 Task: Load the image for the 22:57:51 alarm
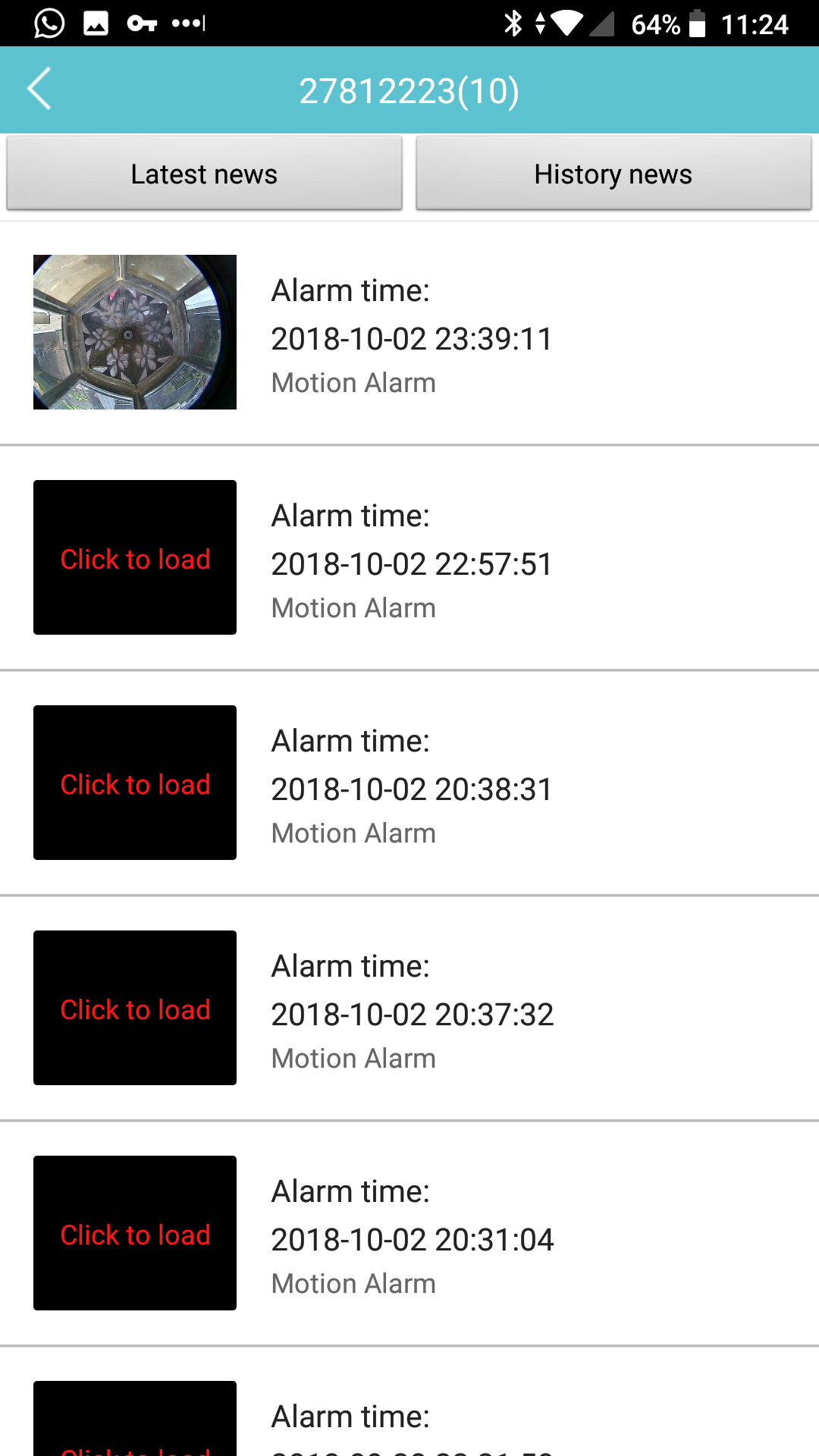135,557
